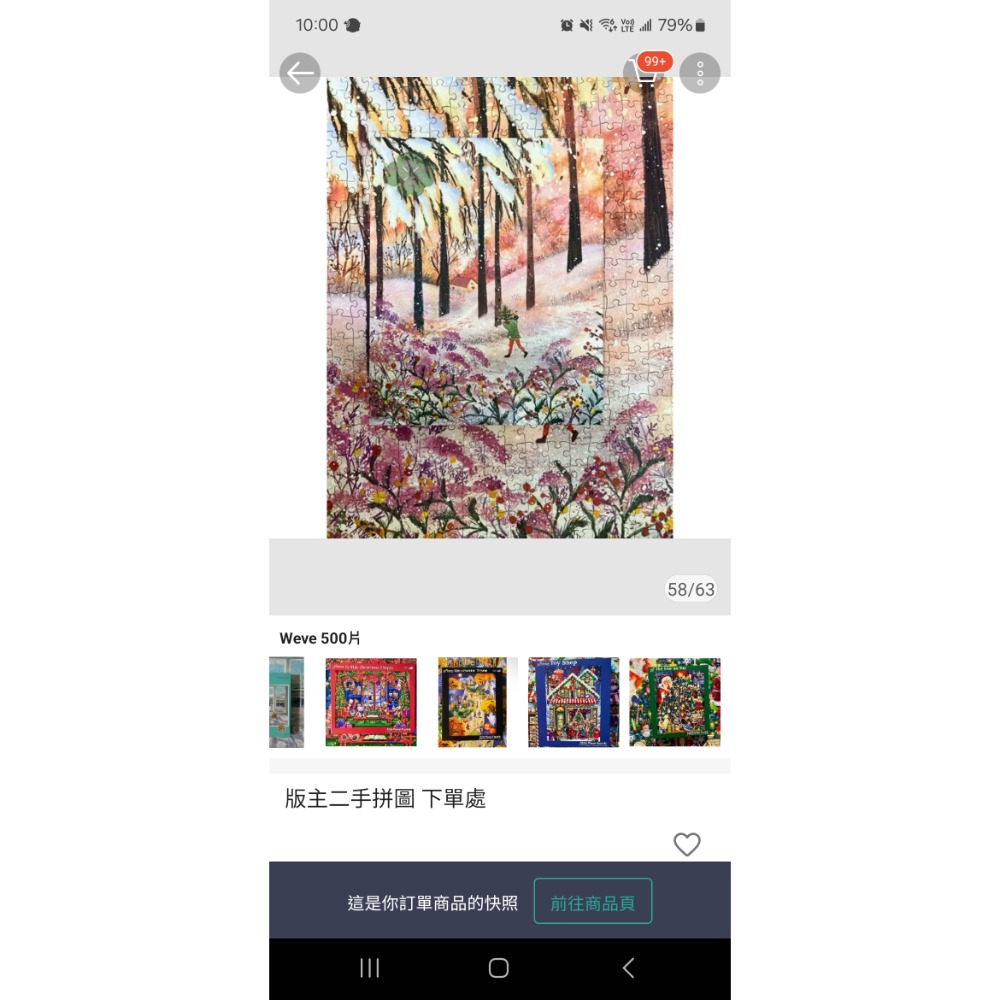Like this item with the heart

[x=687, y=845]
